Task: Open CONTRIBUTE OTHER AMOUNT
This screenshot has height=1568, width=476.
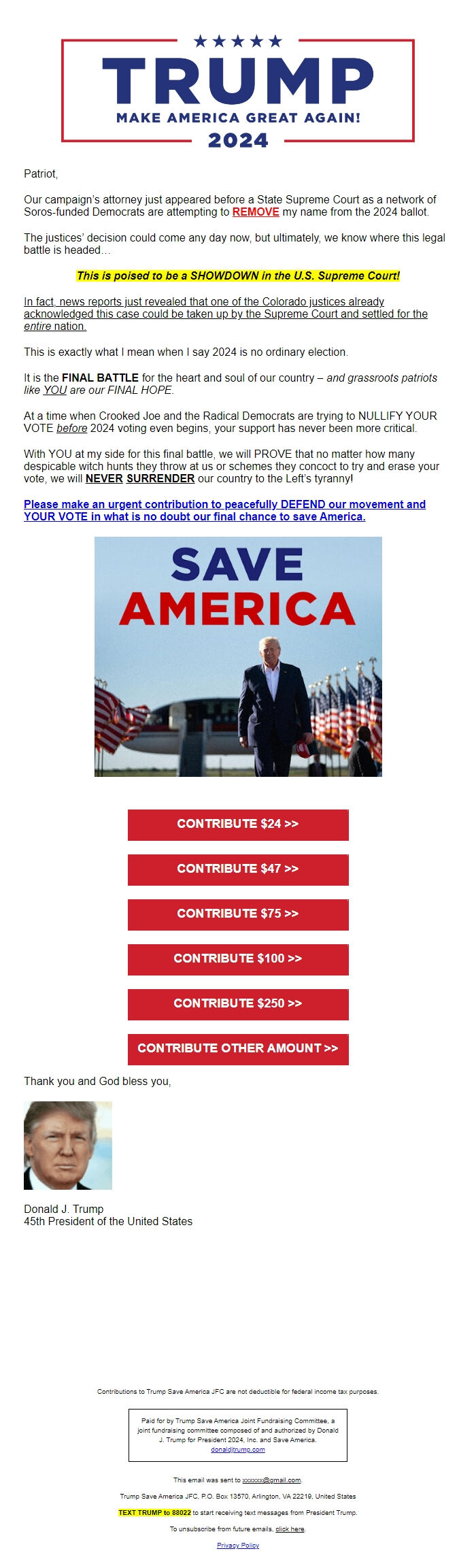Action: (x=238, y=1049)
